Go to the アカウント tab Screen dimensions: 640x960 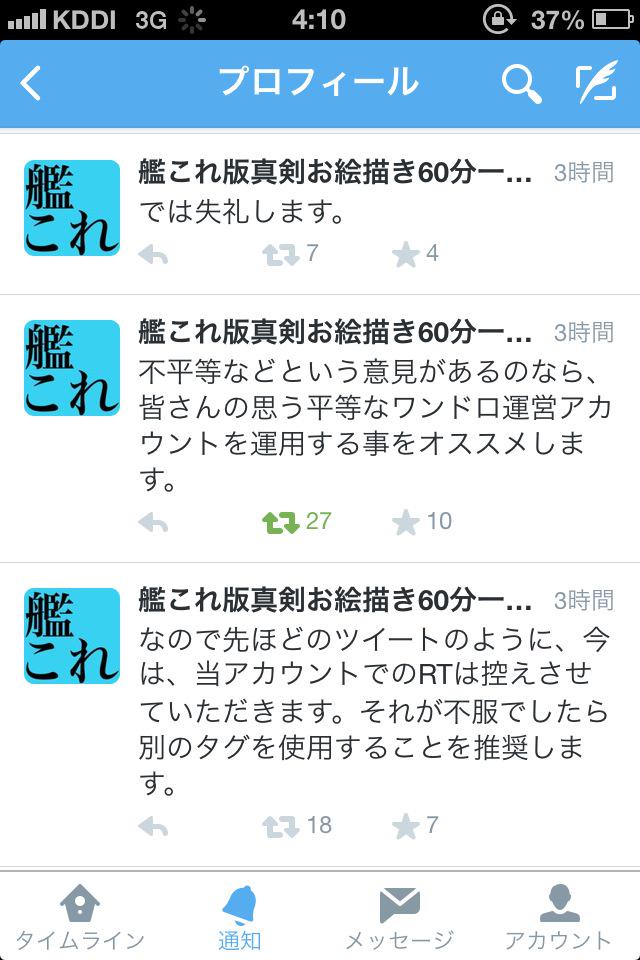point(559,917)
